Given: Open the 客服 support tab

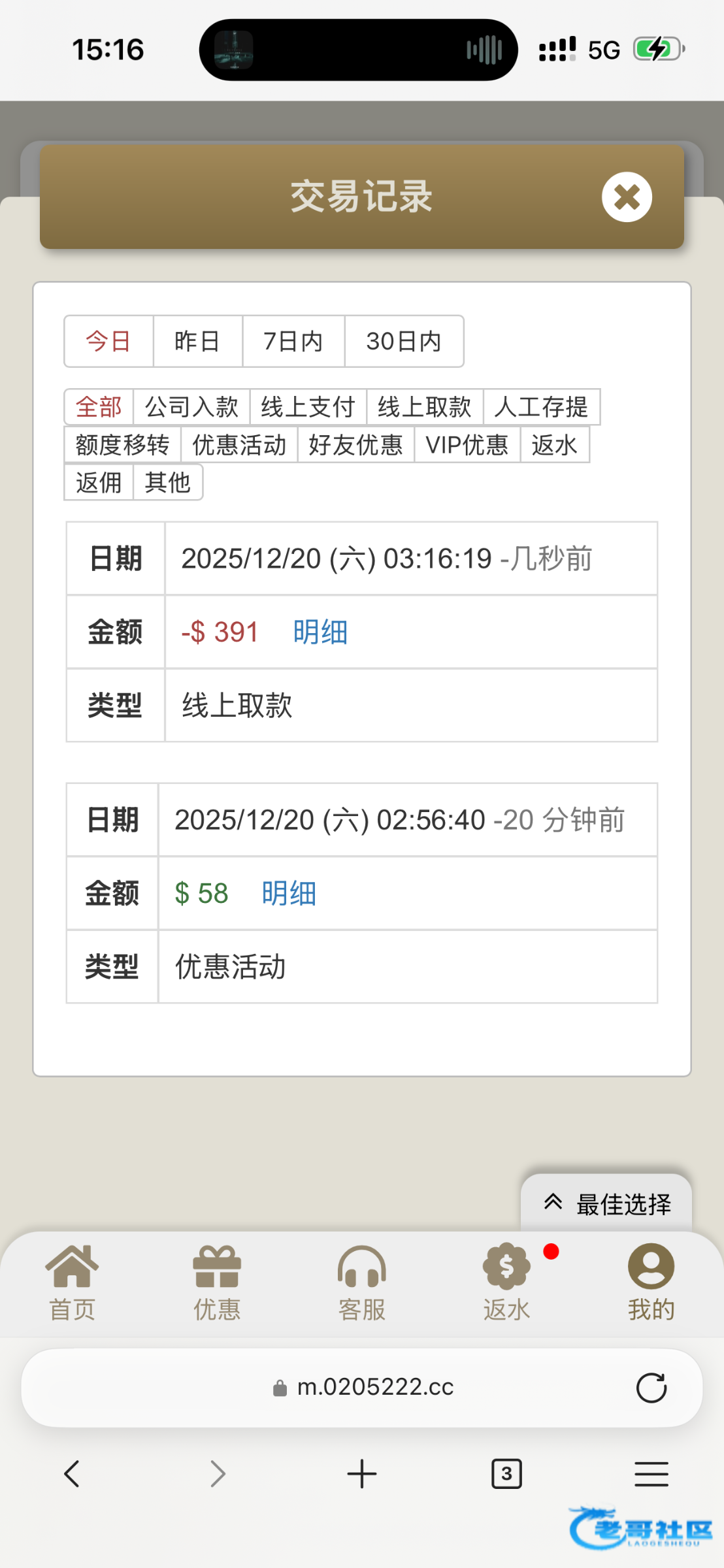Looking at the screenshot, I should tap(361, 1283).
